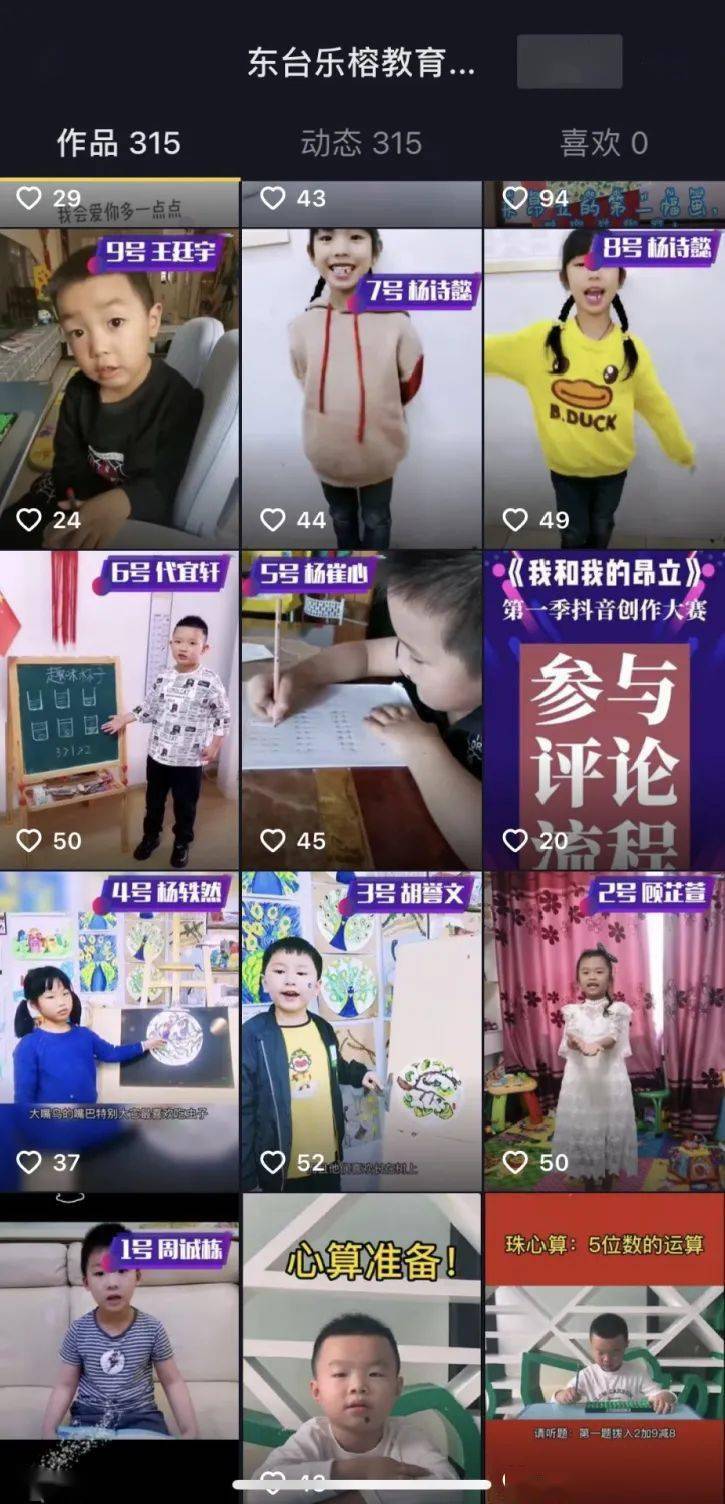Open video 9号 王廷宇
Image resolution: width=725 pixels, height=1504 pixels.
(x=119, y=390)
